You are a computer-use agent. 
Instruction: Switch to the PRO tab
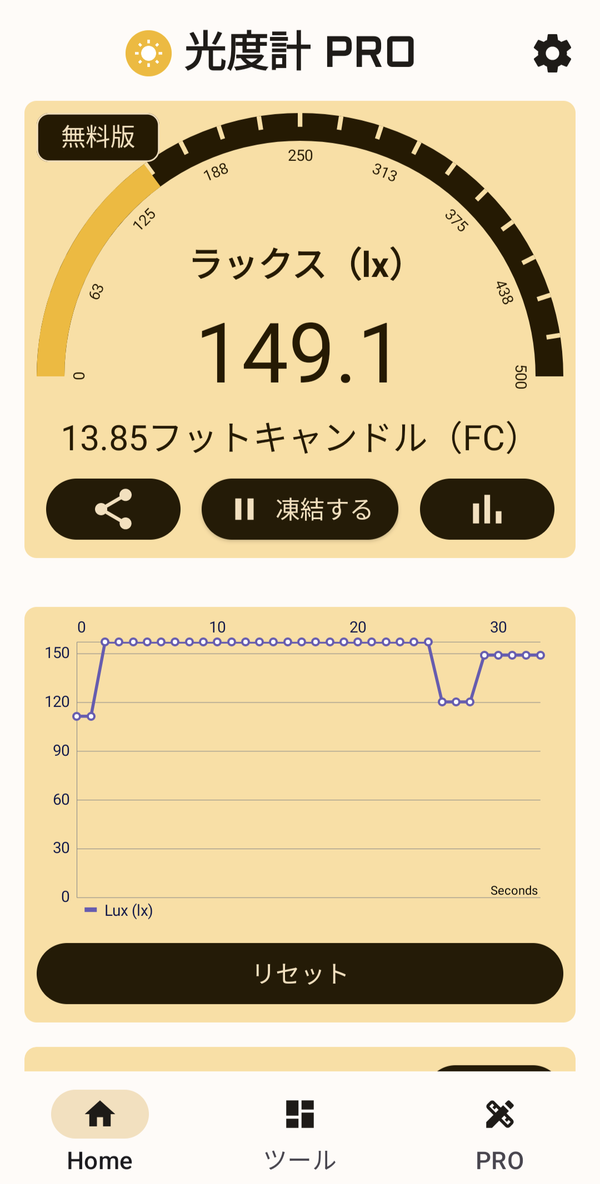click(500, 1133)
